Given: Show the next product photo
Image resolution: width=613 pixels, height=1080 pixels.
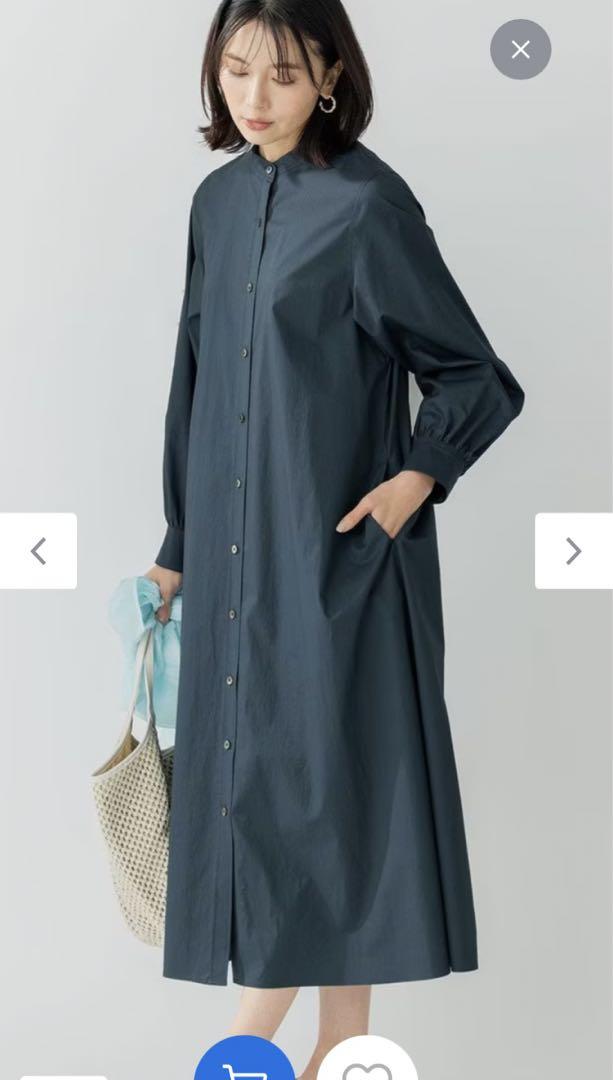Looking at the screenshot, I should pyautogui.click(x=574, y=551).
